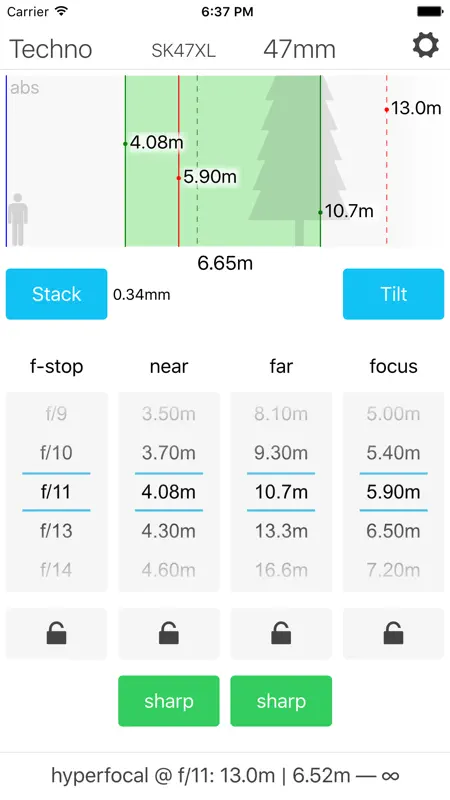Lock the f-stop value

57,634
